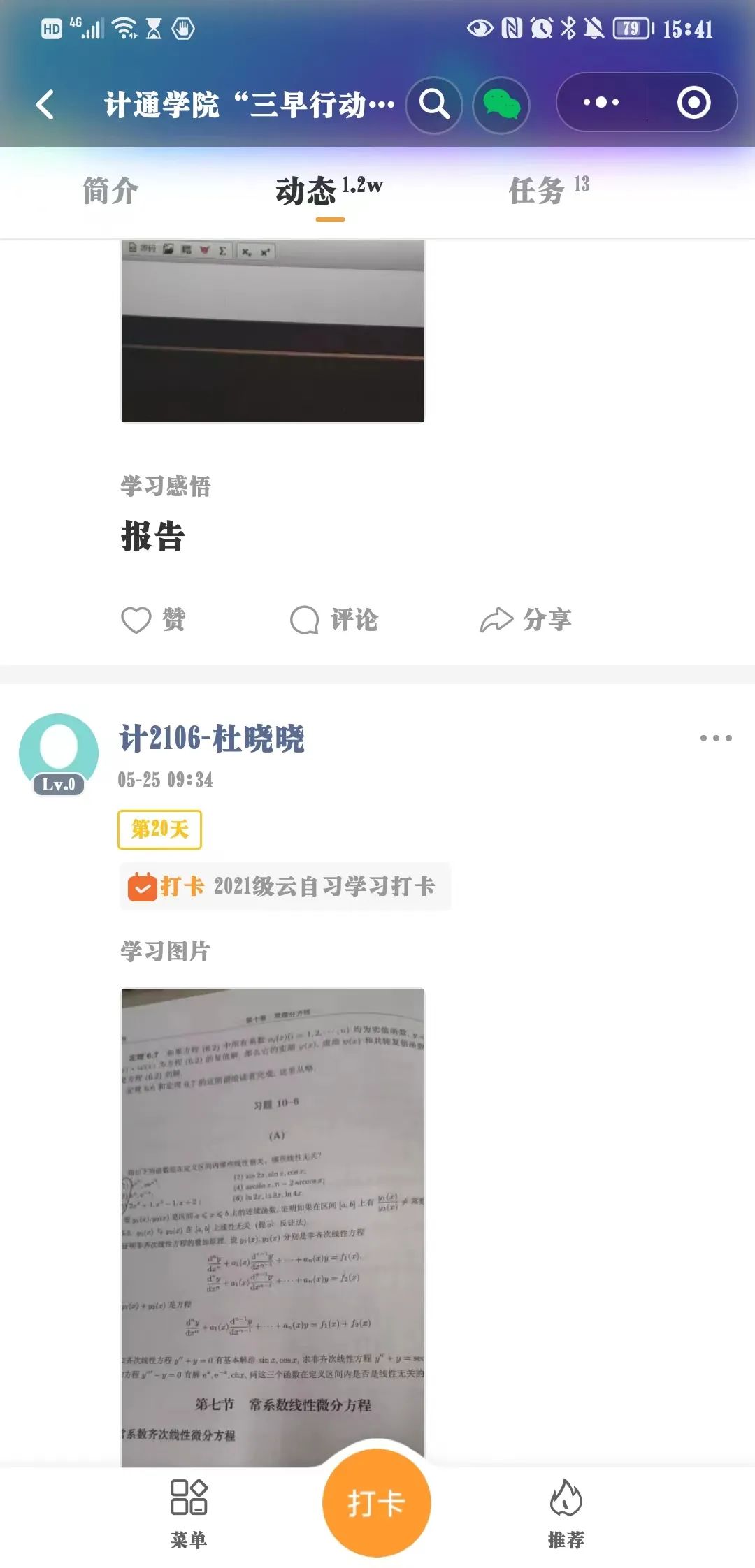
Task: Open the mini program three-dot menu
Action: point(601,103)
